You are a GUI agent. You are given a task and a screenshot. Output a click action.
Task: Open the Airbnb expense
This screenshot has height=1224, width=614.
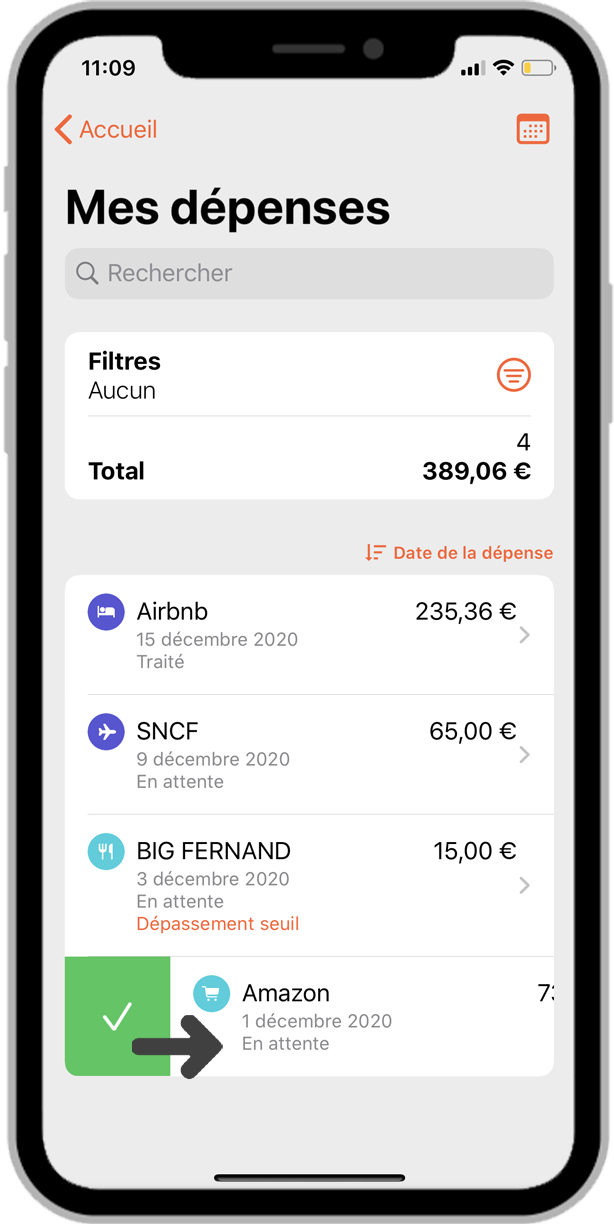[x=308, y=634]
